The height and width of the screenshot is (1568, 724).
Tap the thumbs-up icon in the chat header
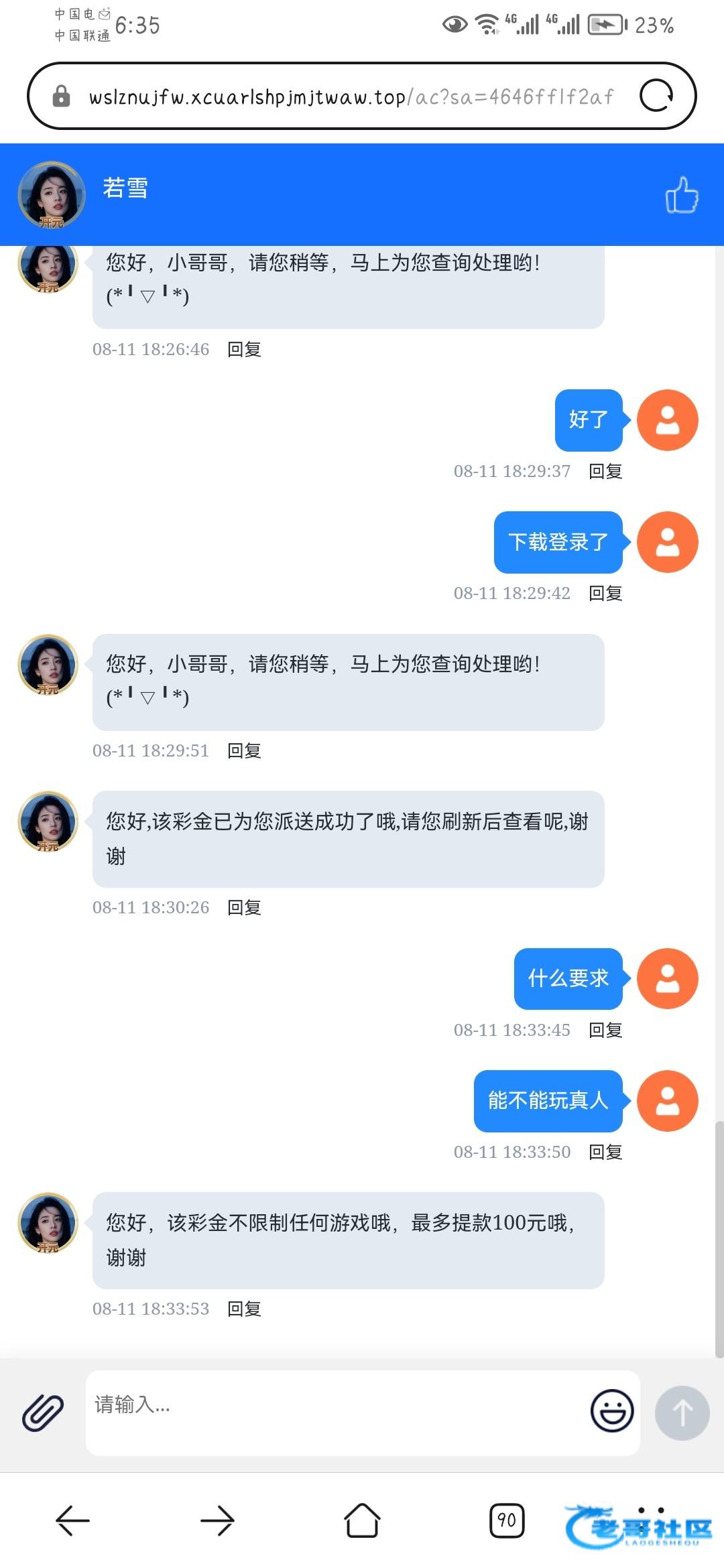[682, 195]
